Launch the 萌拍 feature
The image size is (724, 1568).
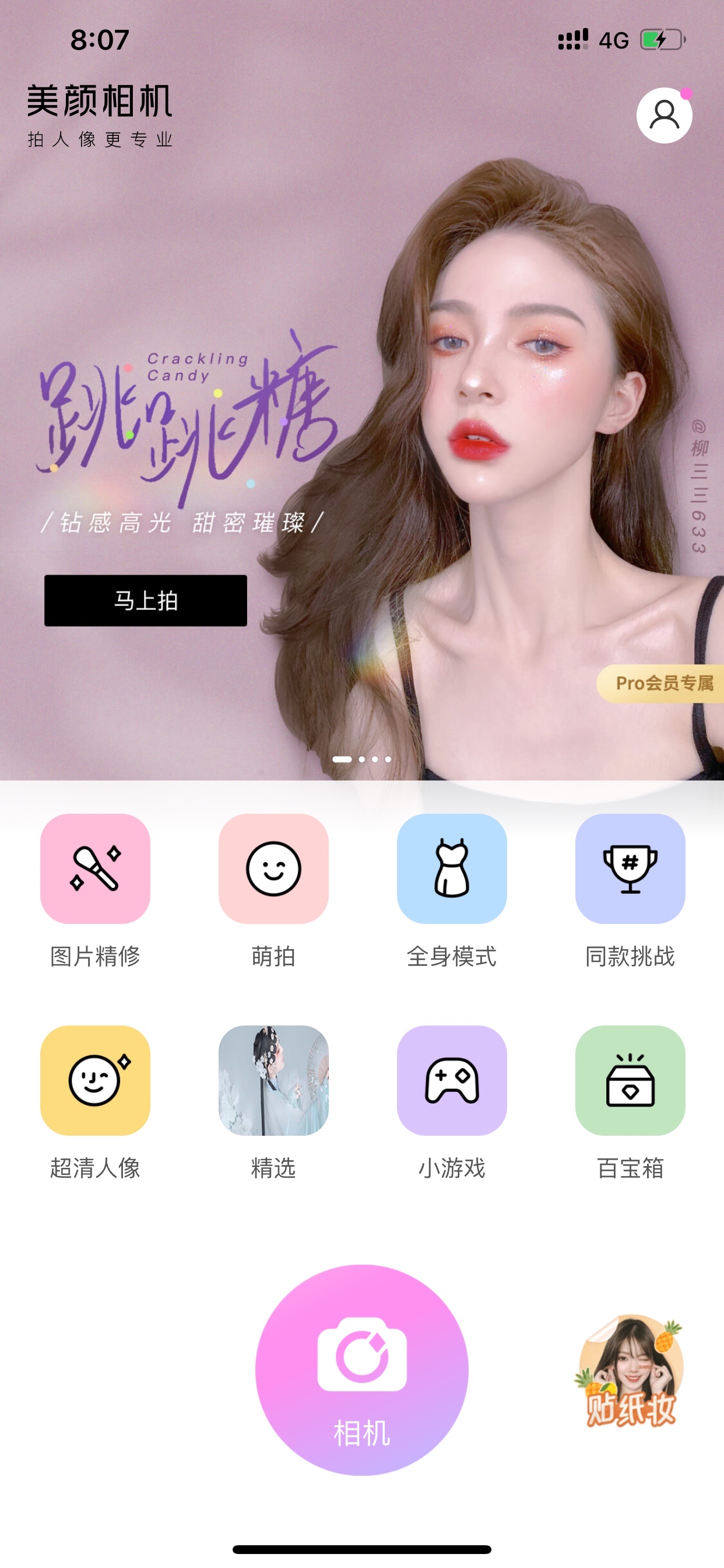(x=273, y=869)
